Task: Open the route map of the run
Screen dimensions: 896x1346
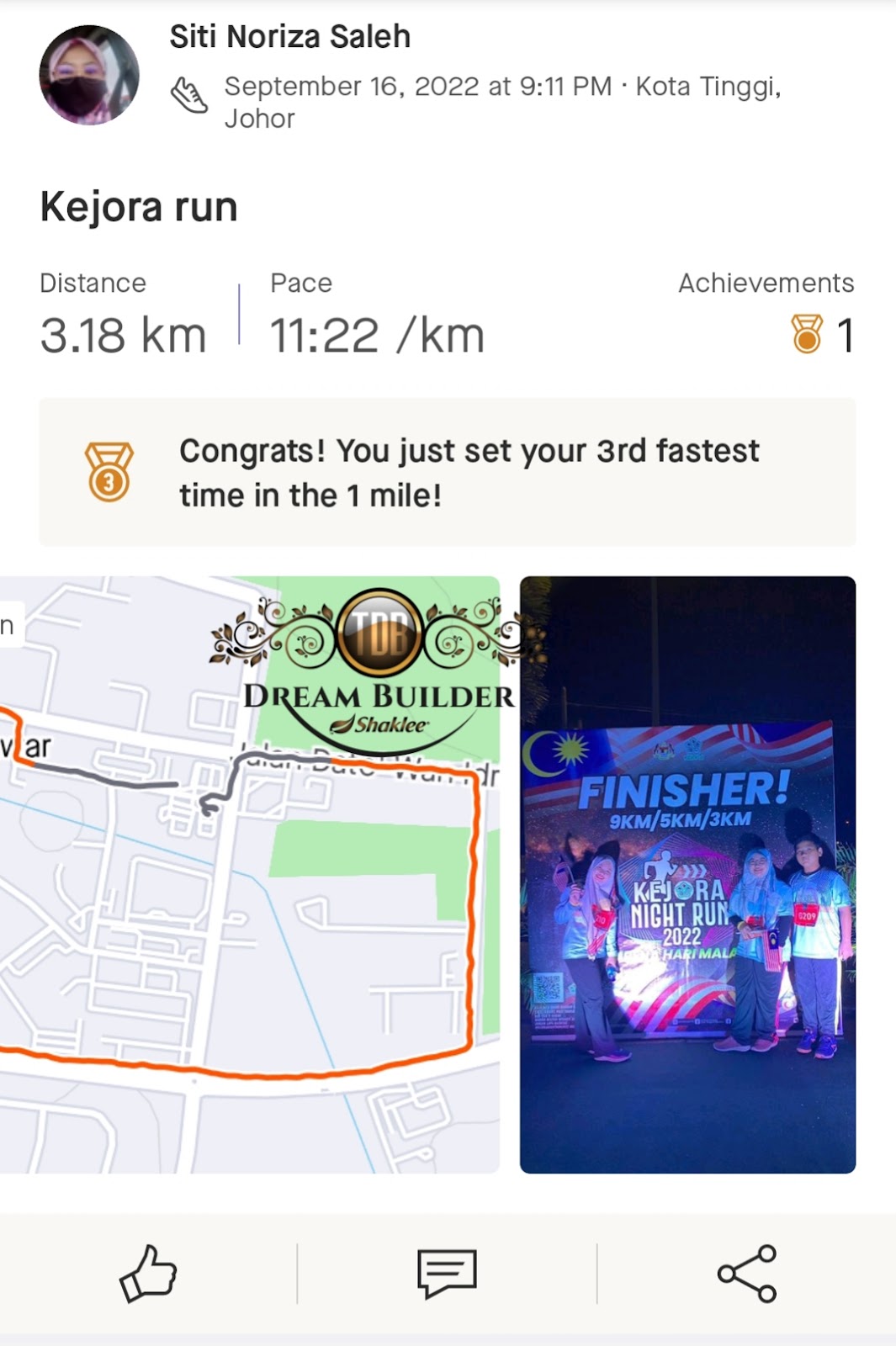Action: pyautogui.click(x=250, y=874)
